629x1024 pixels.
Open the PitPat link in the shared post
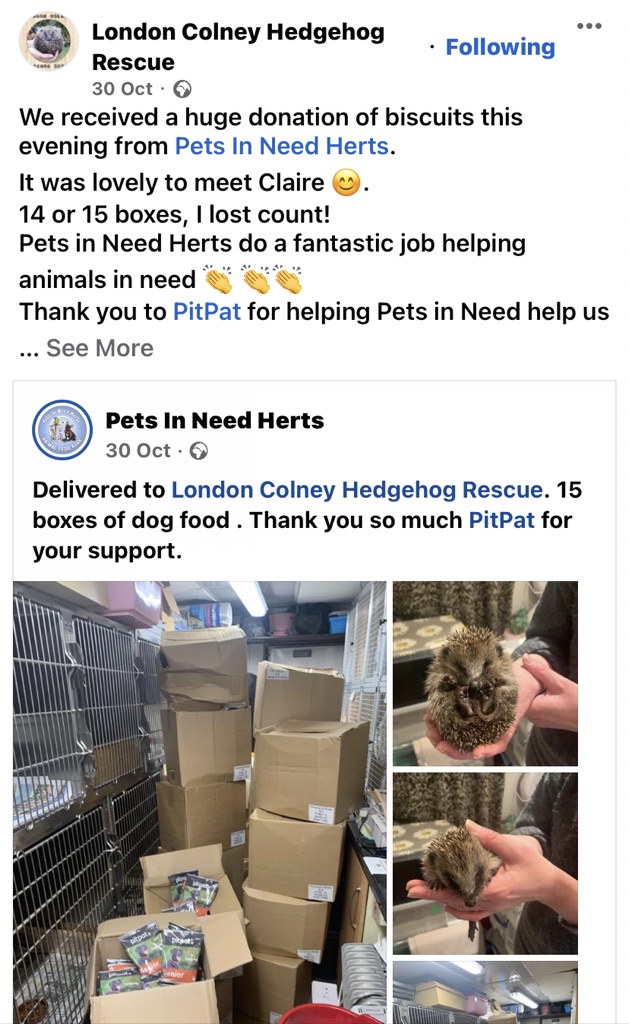(502, 520)
